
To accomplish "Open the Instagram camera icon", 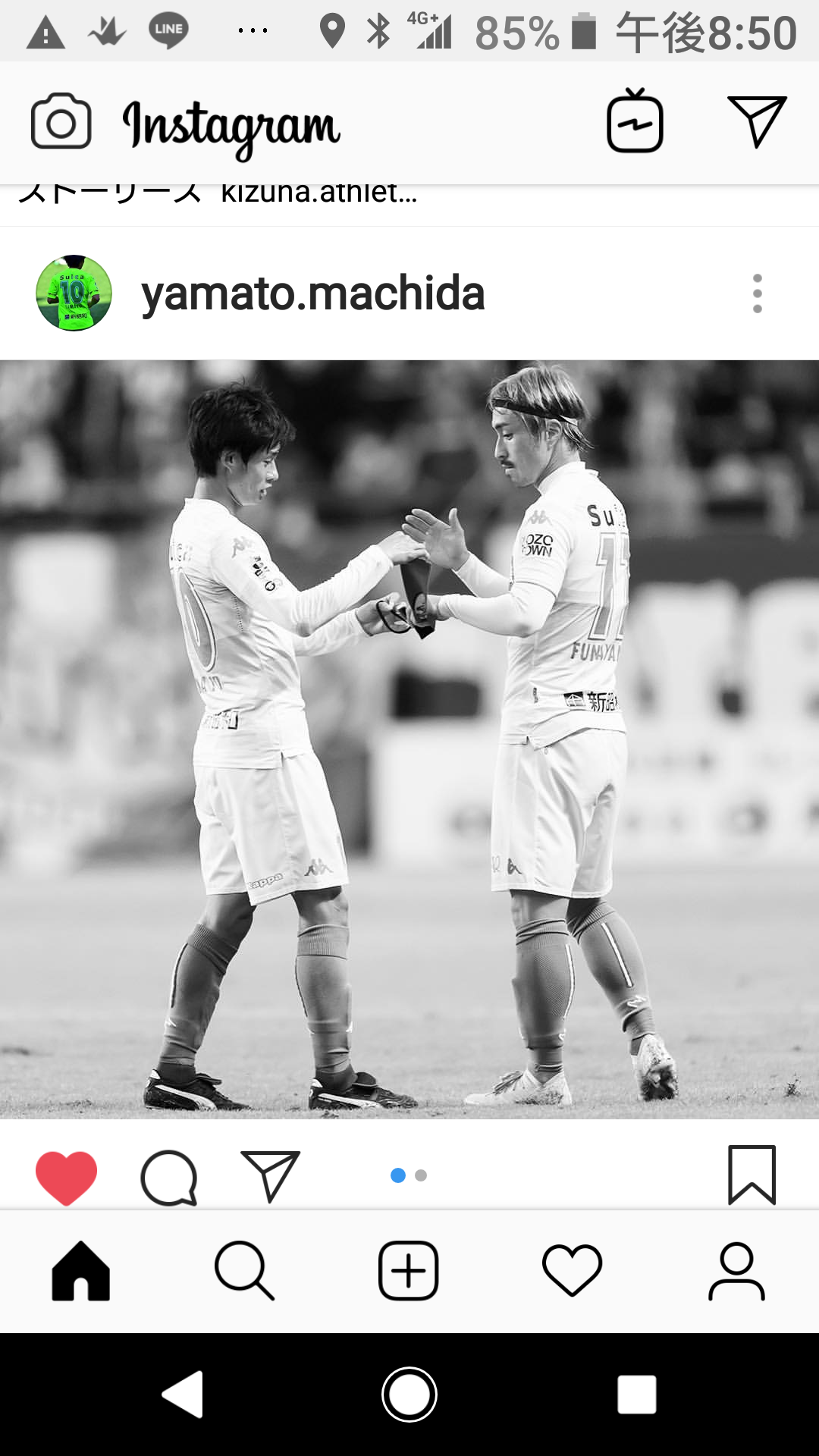I will (x=61, y=121).
